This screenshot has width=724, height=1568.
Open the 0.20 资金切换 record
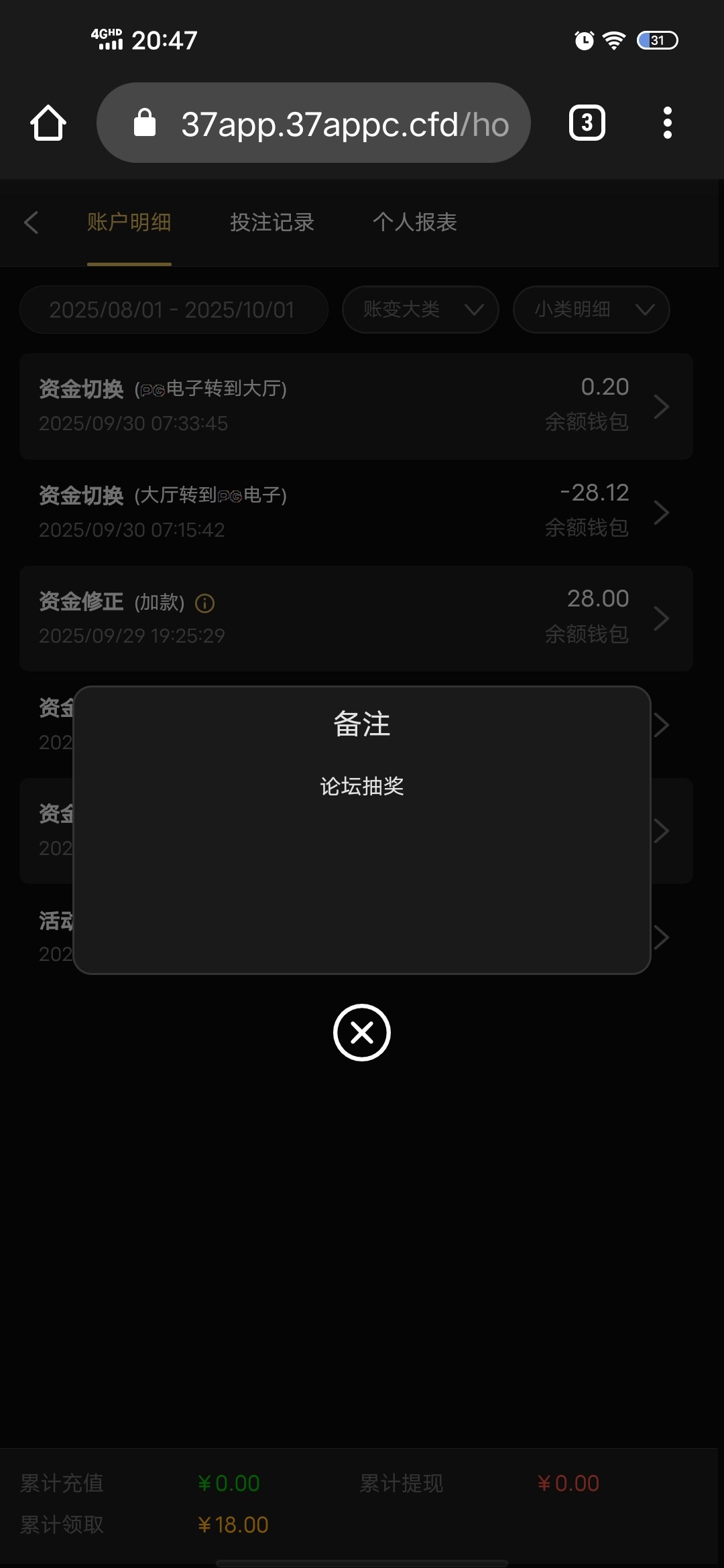coord(355,406)
